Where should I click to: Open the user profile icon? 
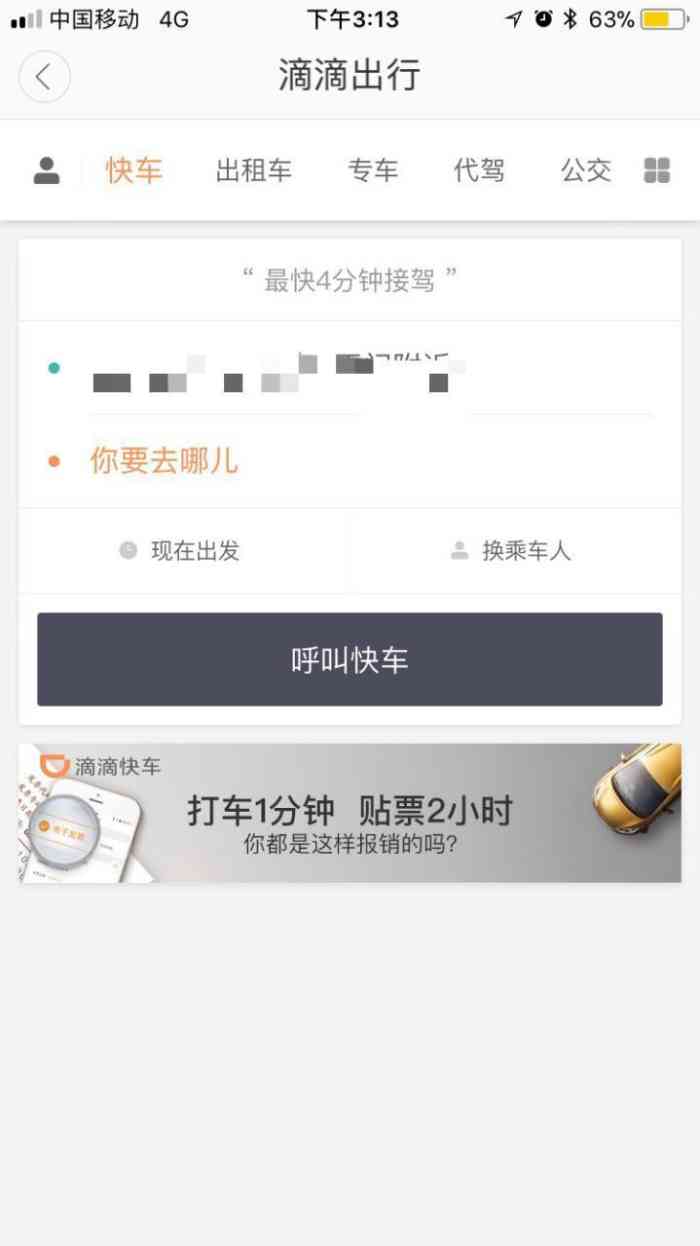[46, 171]
